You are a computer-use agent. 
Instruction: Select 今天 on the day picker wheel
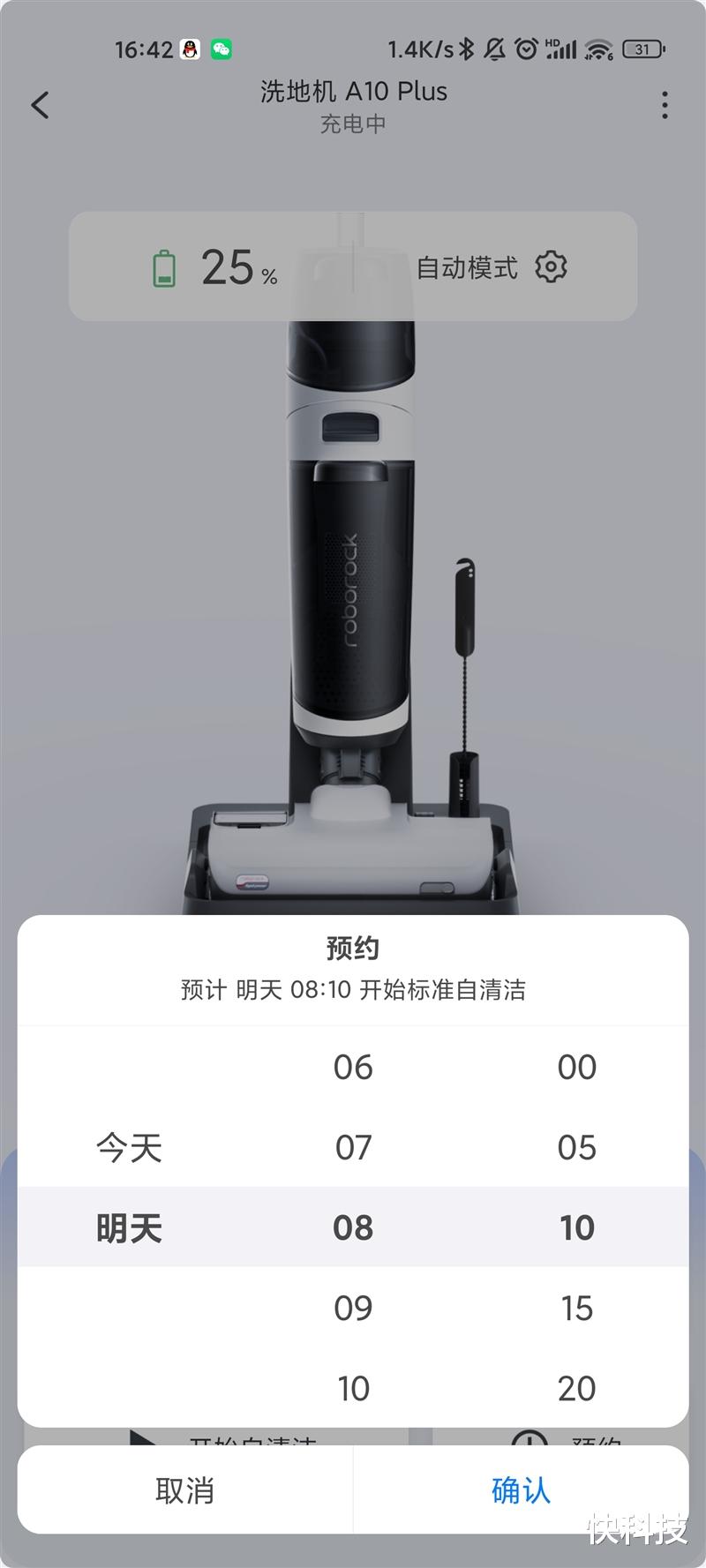click(128, 1146)
